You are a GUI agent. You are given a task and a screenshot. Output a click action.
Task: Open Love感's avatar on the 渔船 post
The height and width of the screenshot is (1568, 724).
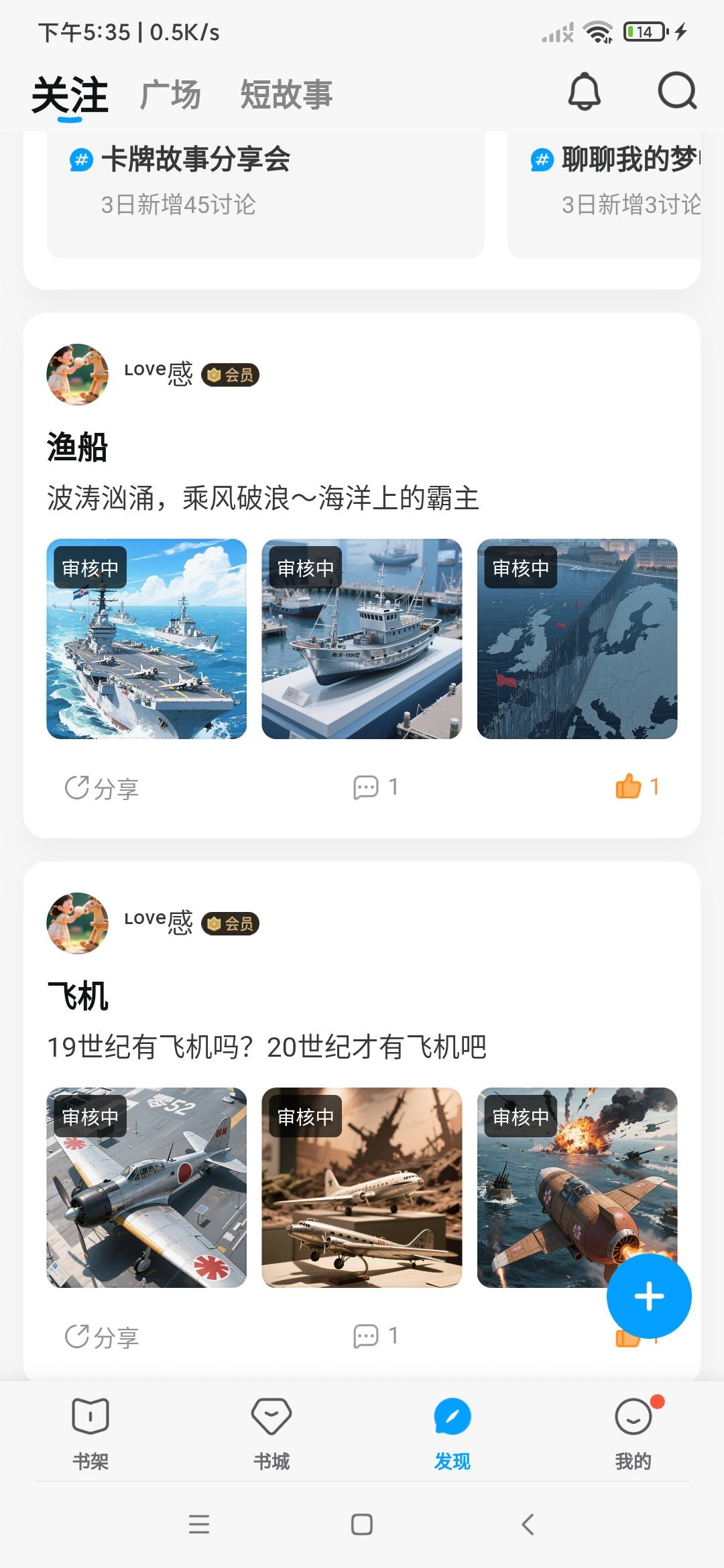click(77, 375)
